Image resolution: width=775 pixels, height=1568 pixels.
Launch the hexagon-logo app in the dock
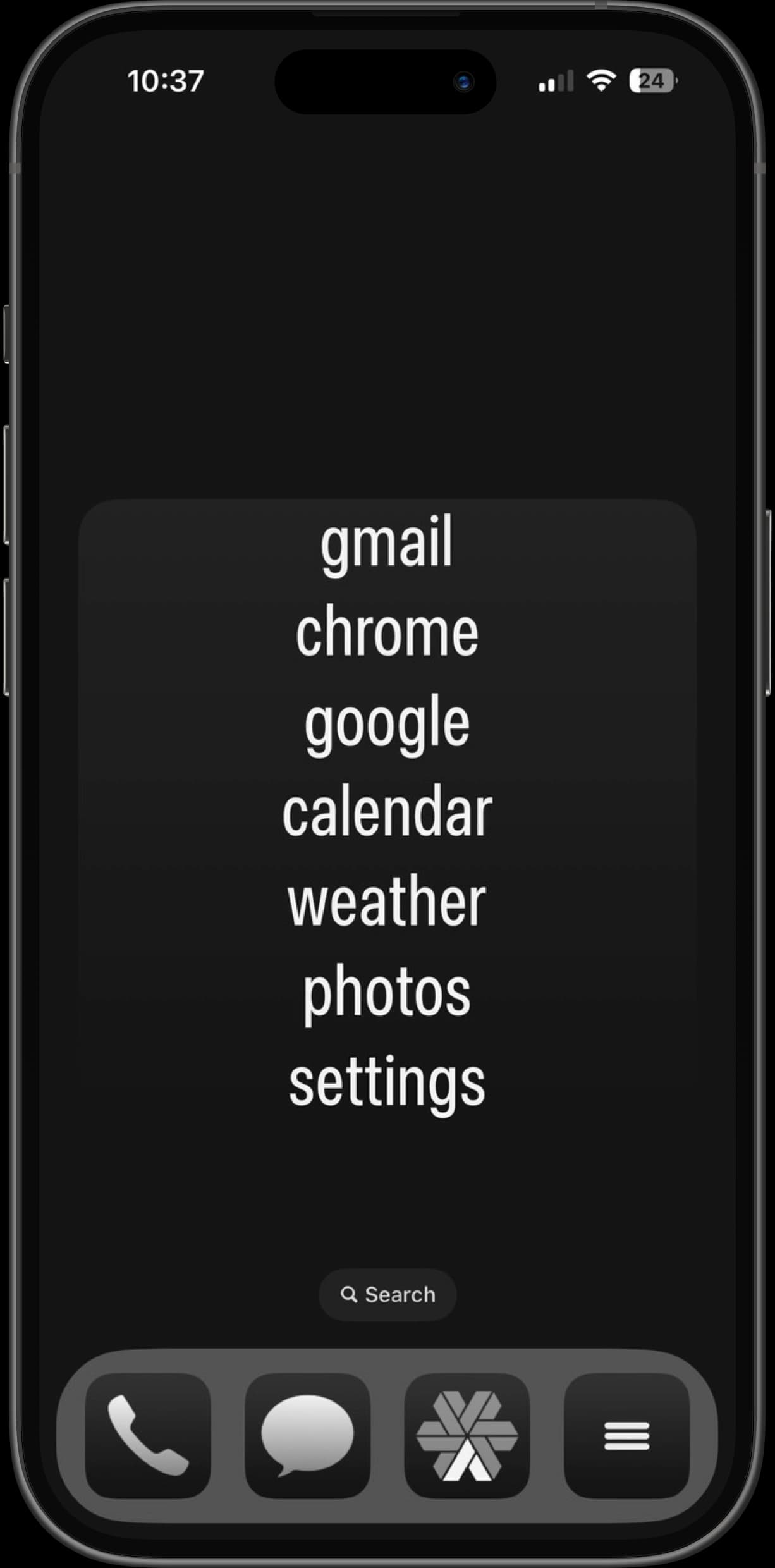[x=467, y=1435]
